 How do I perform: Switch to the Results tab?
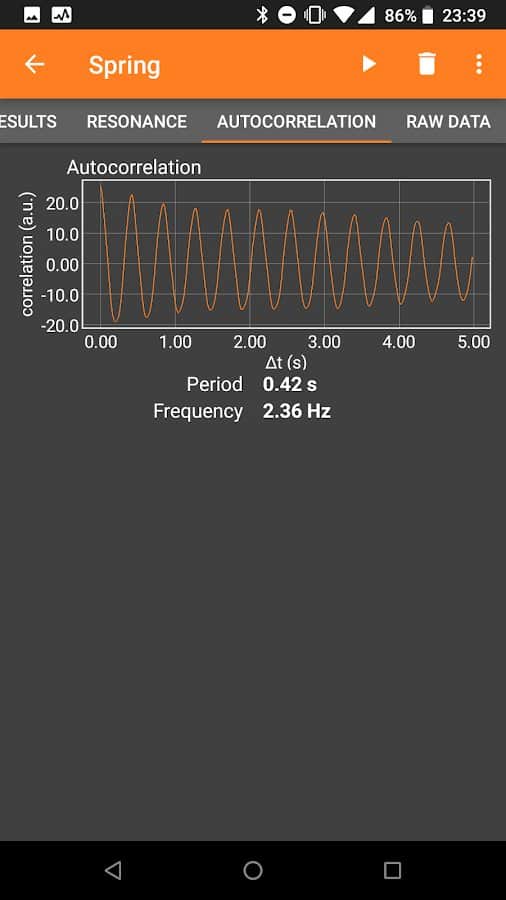click(28, 122)
